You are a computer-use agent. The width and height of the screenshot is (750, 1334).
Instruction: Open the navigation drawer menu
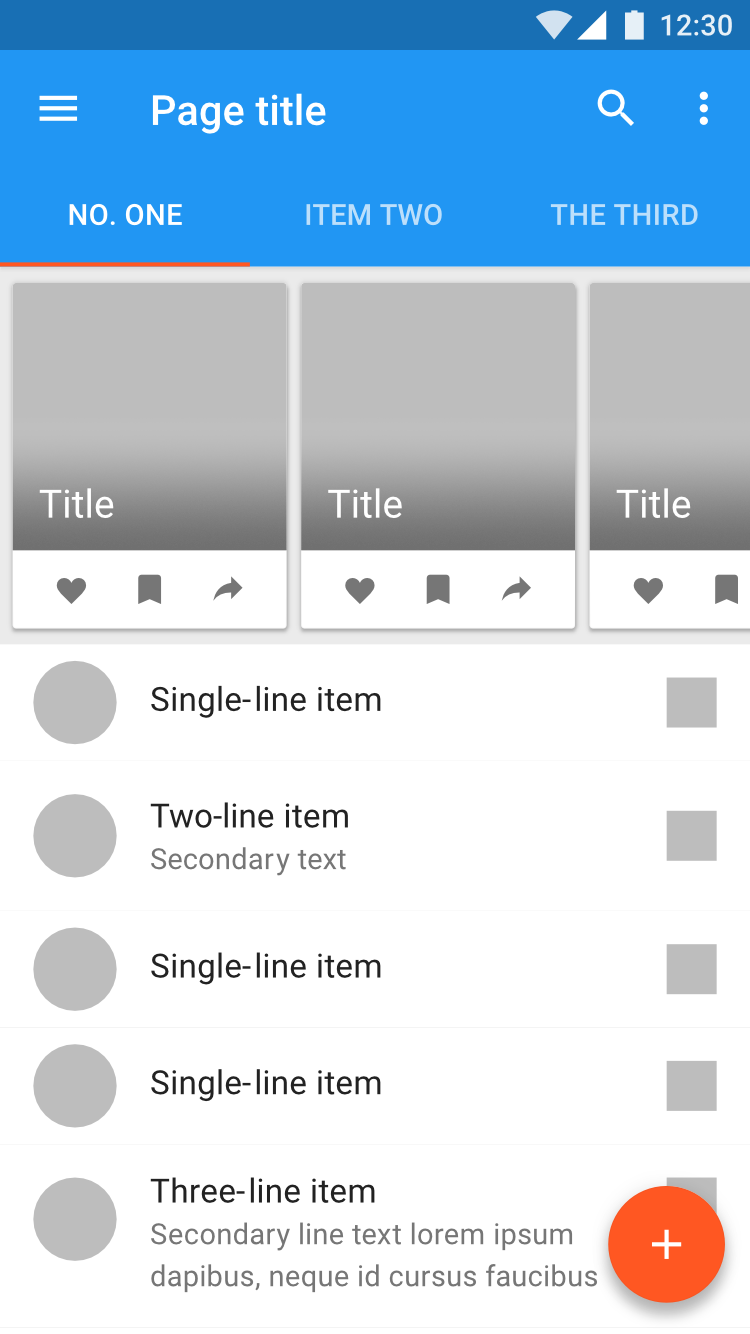(x=58, y=109)
